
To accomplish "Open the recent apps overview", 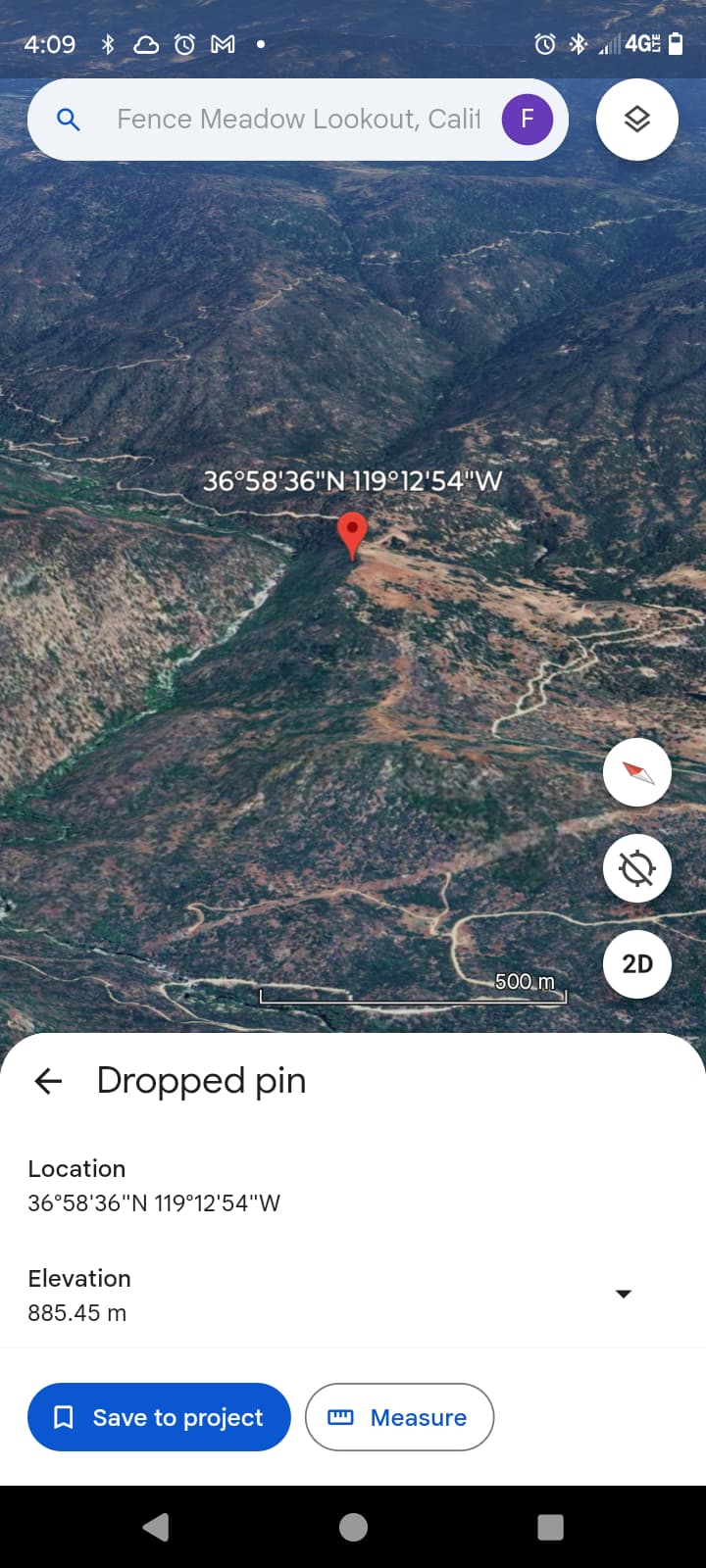I will (550, 1527).
